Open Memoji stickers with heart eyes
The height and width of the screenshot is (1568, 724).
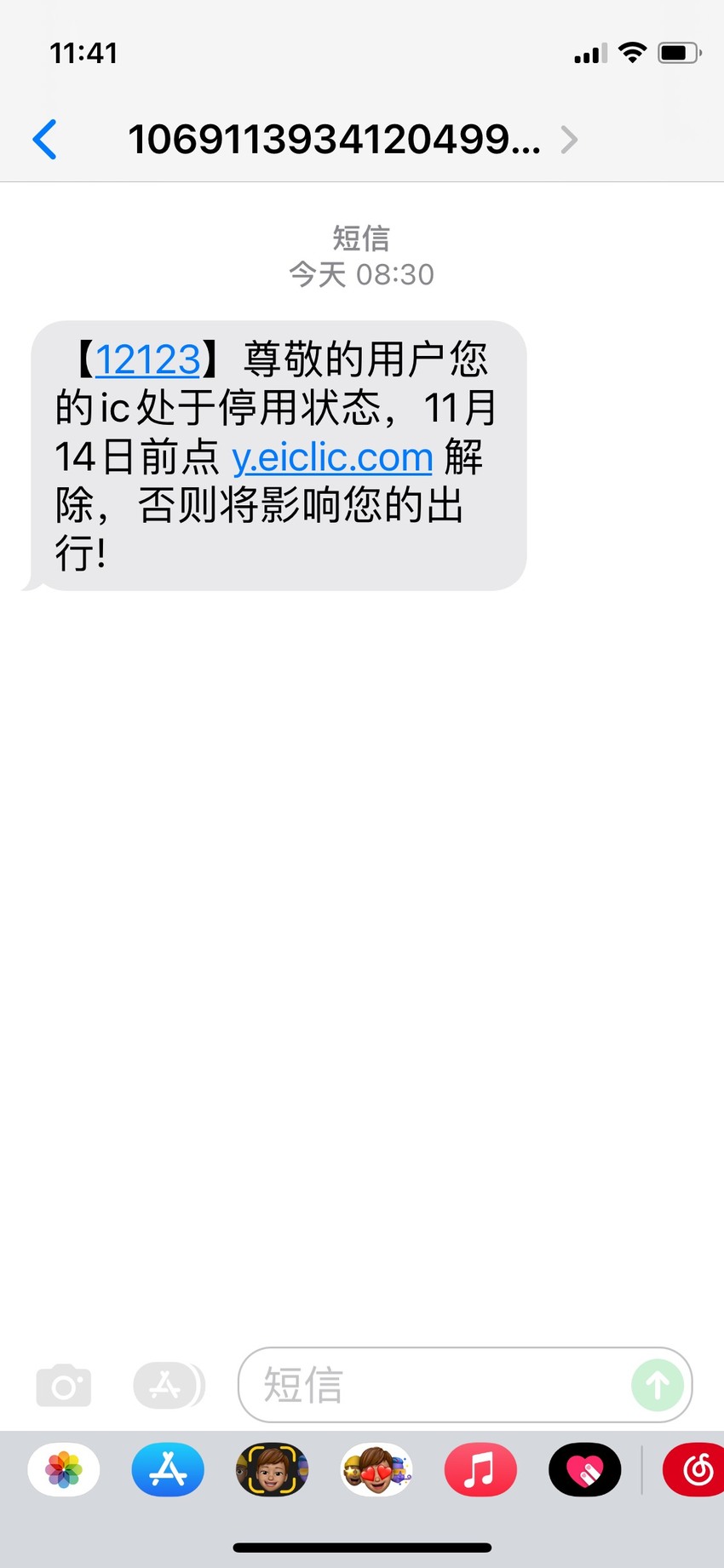pos(376,1469)
